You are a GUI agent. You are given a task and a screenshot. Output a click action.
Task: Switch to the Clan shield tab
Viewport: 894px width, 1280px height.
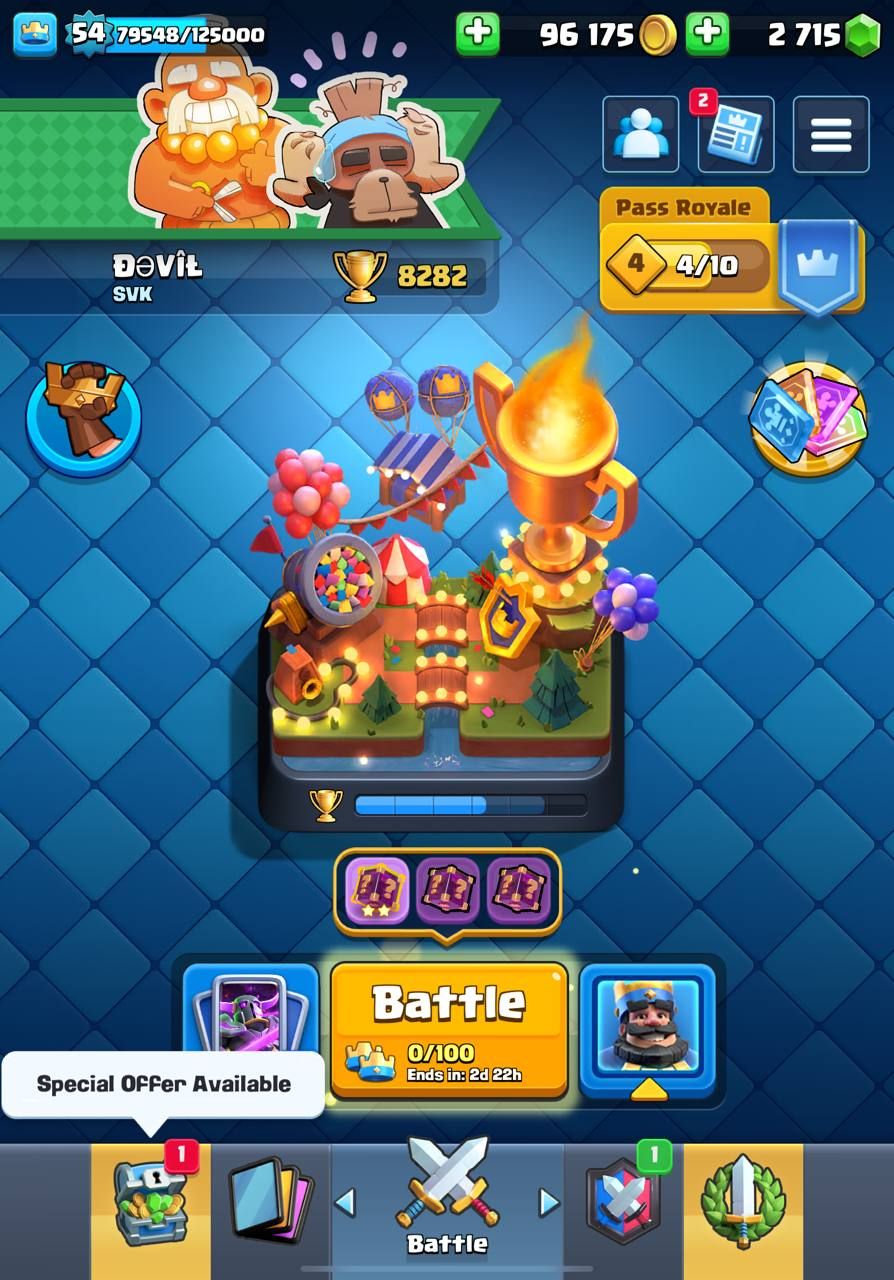click(x=623, y=1200)
